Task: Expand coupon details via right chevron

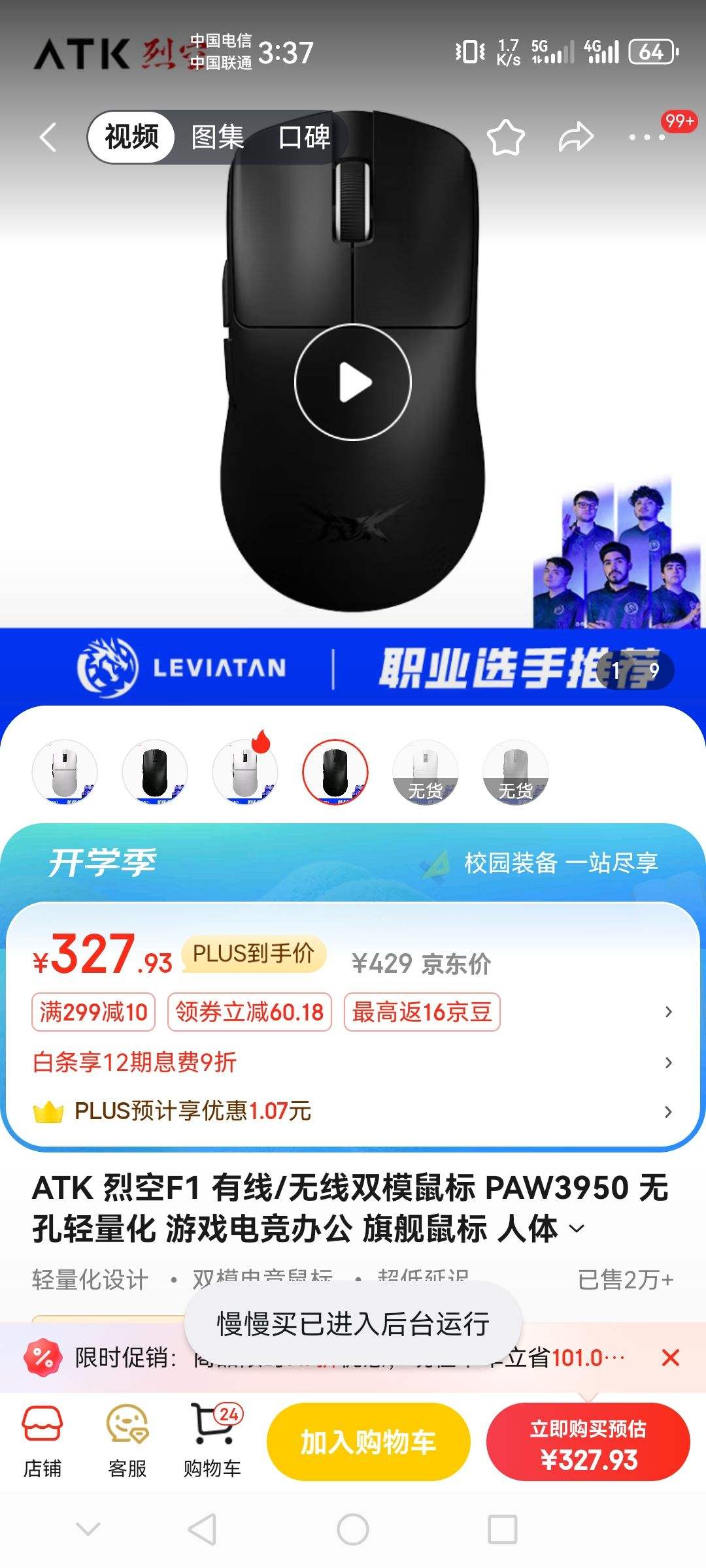Action: tap(667, 1012)
